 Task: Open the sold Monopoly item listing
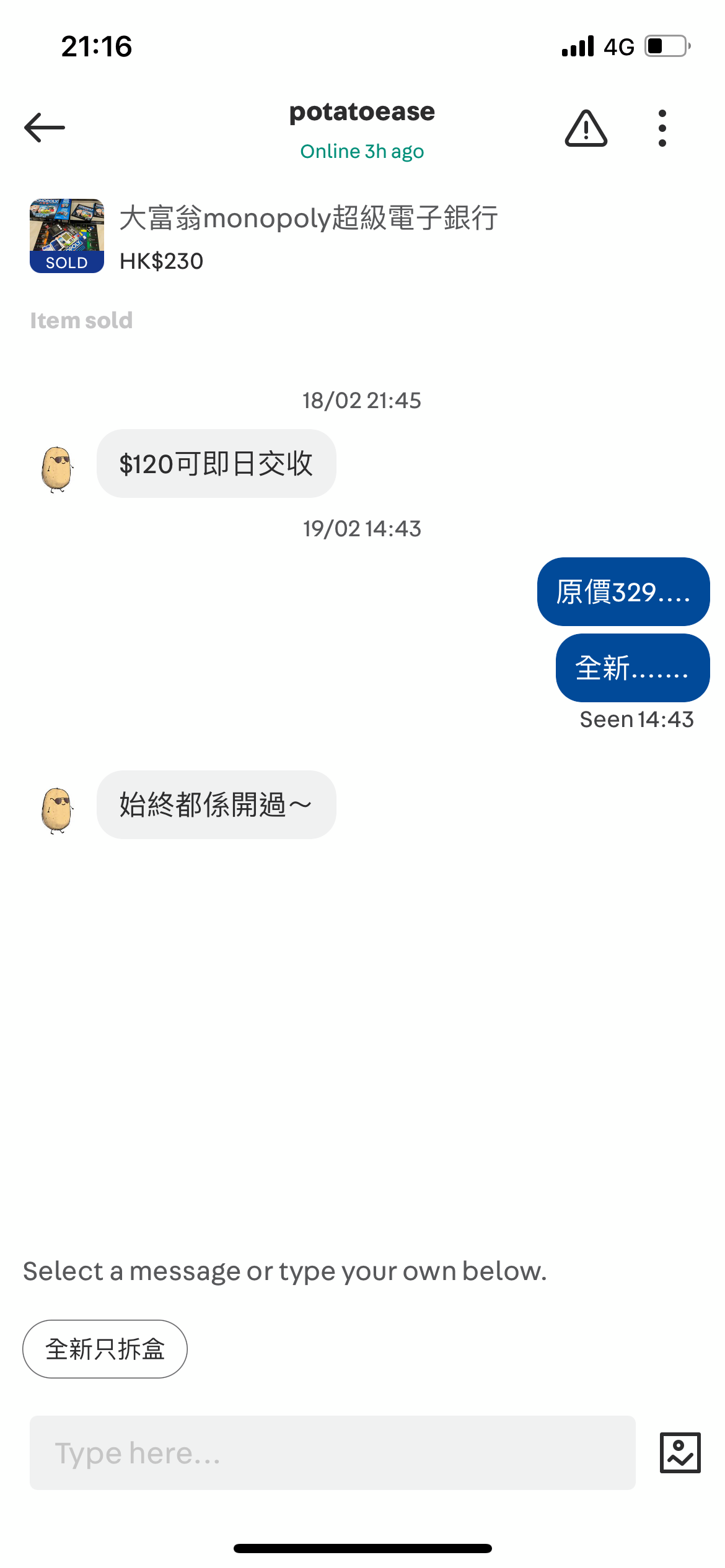[263, 236]
